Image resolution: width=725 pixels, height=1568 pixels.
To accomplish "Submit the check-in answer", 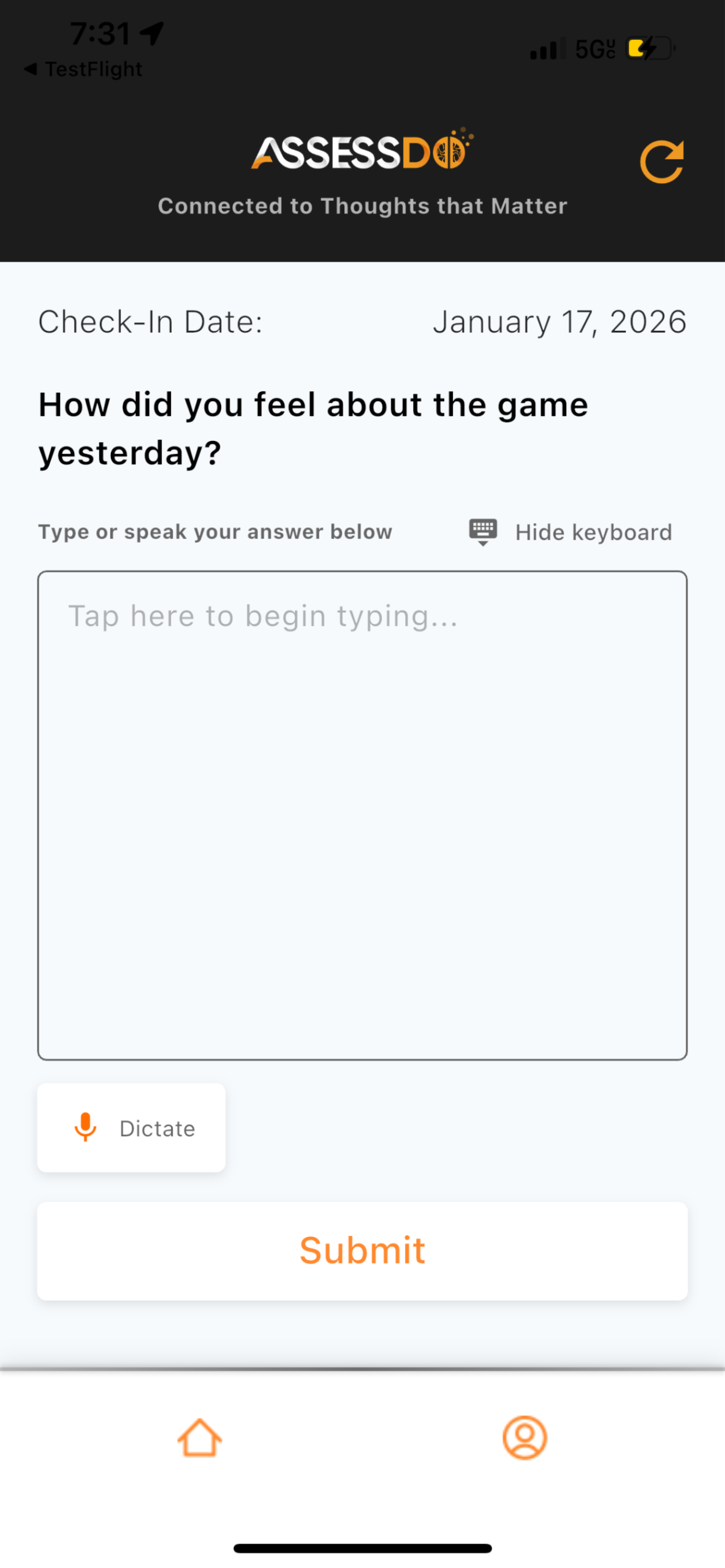I will pos(362,1249).
